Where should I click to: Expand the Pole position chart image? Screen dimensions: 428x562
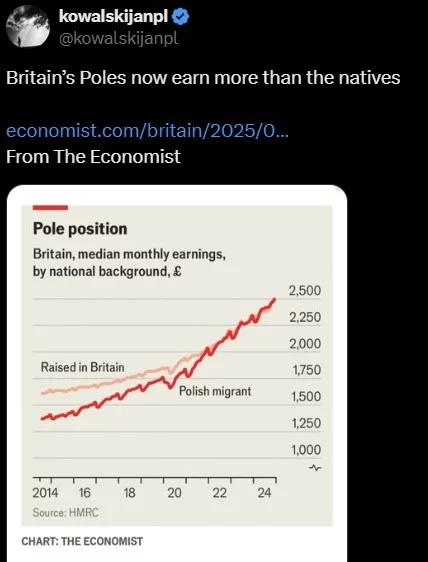pos(177,373)
